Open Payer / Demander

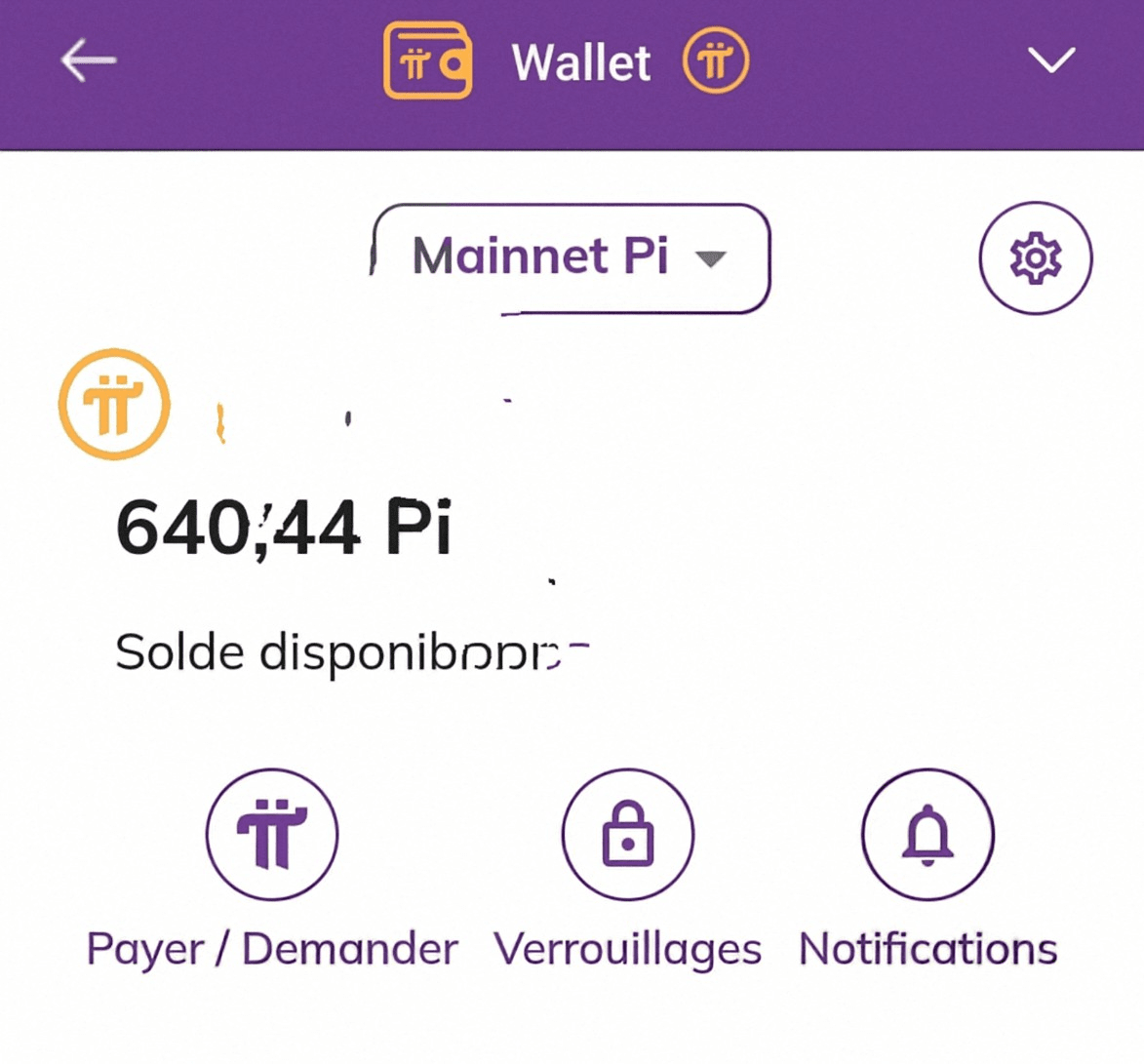click(x=272, y=835)
